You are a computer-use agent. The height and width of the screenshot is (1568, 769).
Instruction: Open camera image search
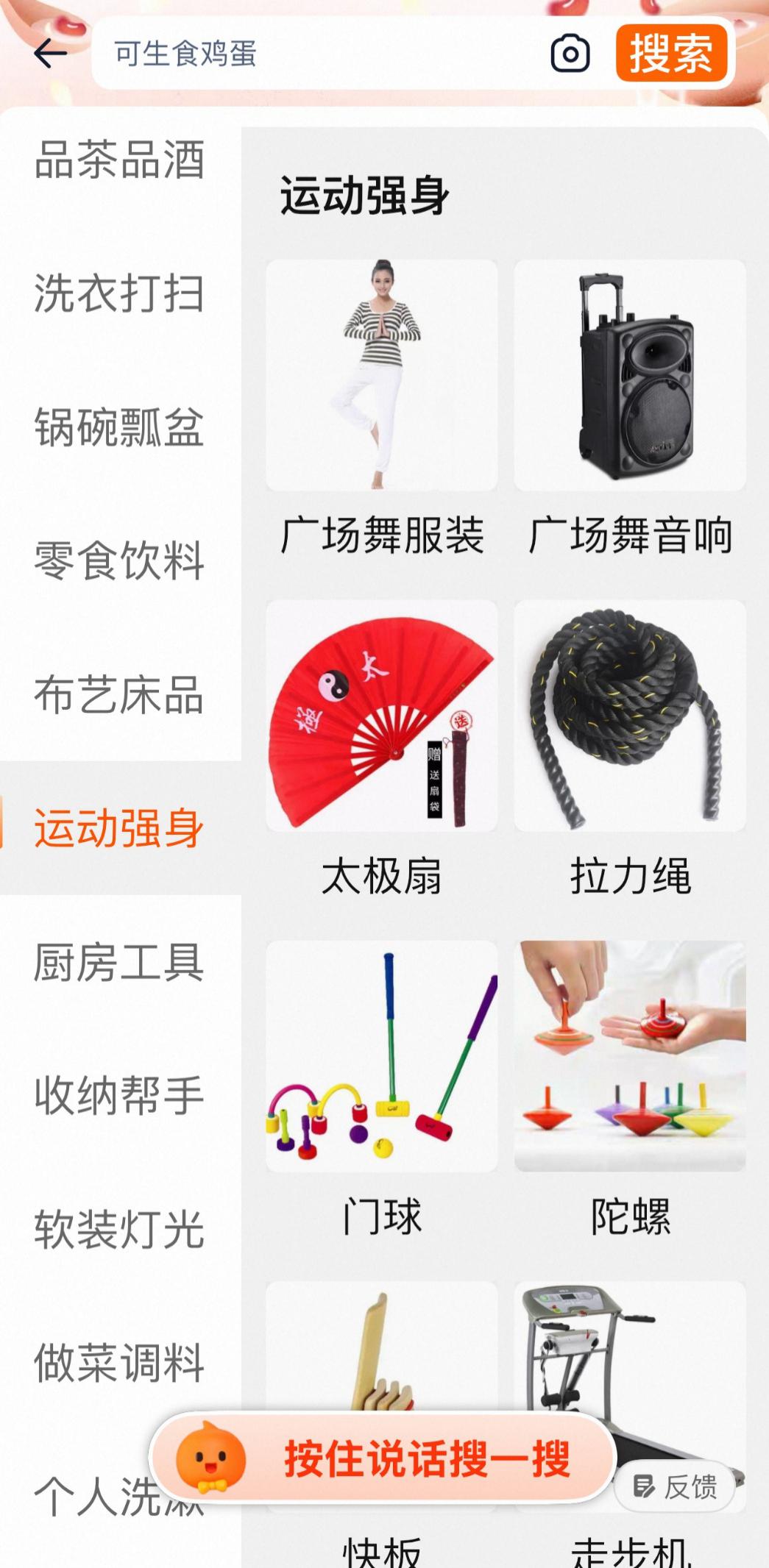(x=570, y=54)
